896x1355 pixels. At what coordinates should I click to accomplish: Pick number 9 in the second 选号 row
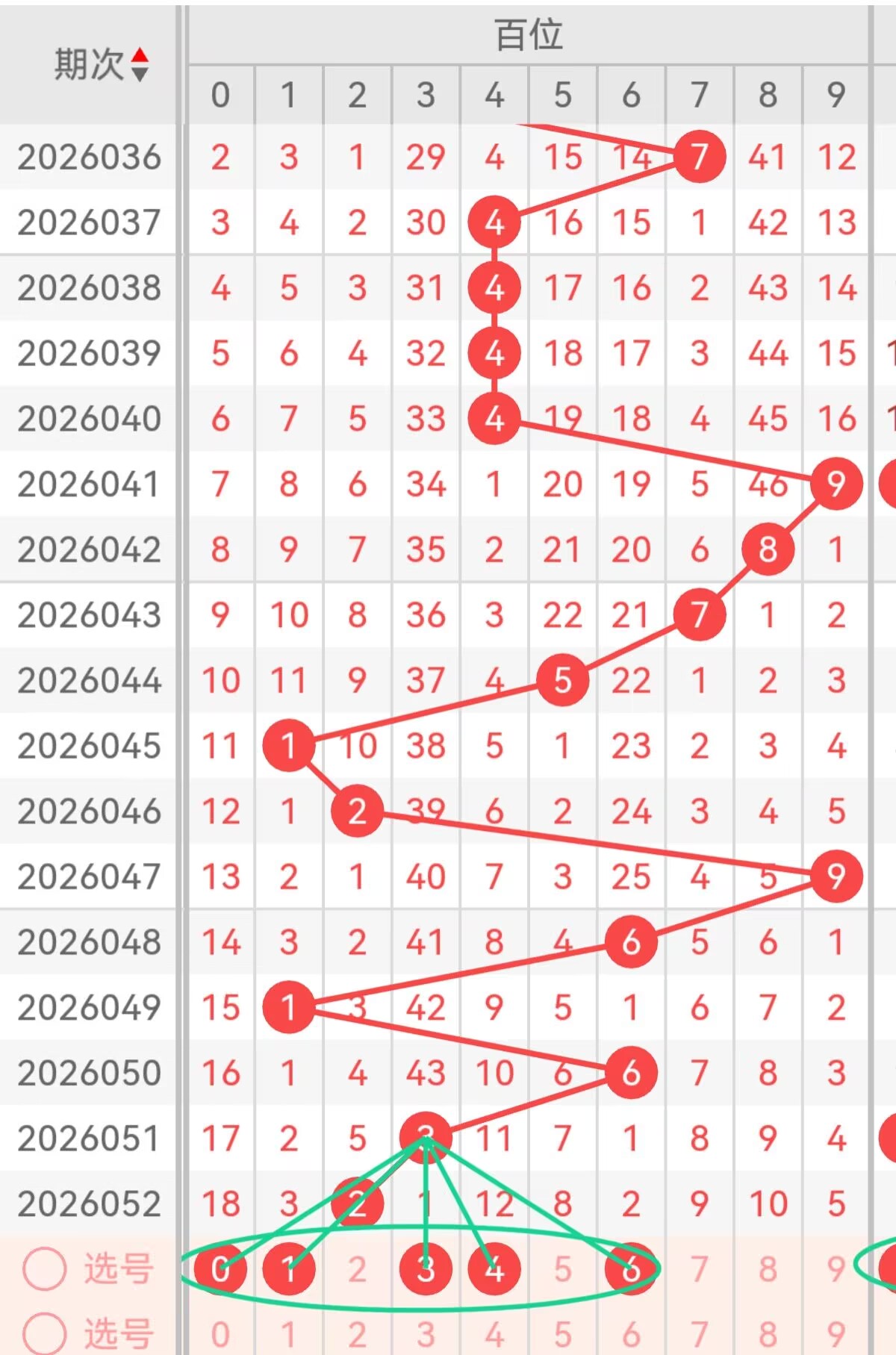pyautogui.click(x=835, y=1335)
